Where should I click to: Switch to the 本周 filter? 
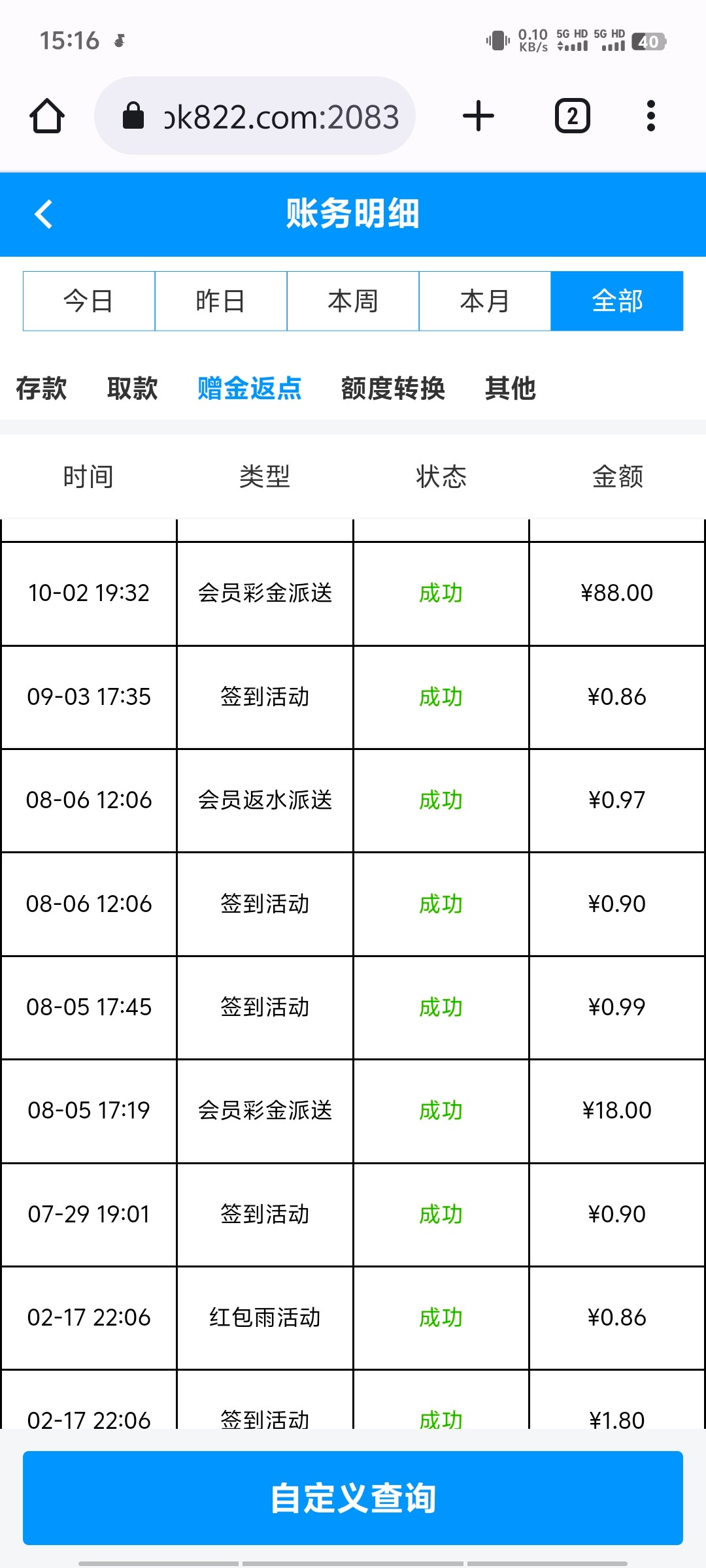point(353,301)
